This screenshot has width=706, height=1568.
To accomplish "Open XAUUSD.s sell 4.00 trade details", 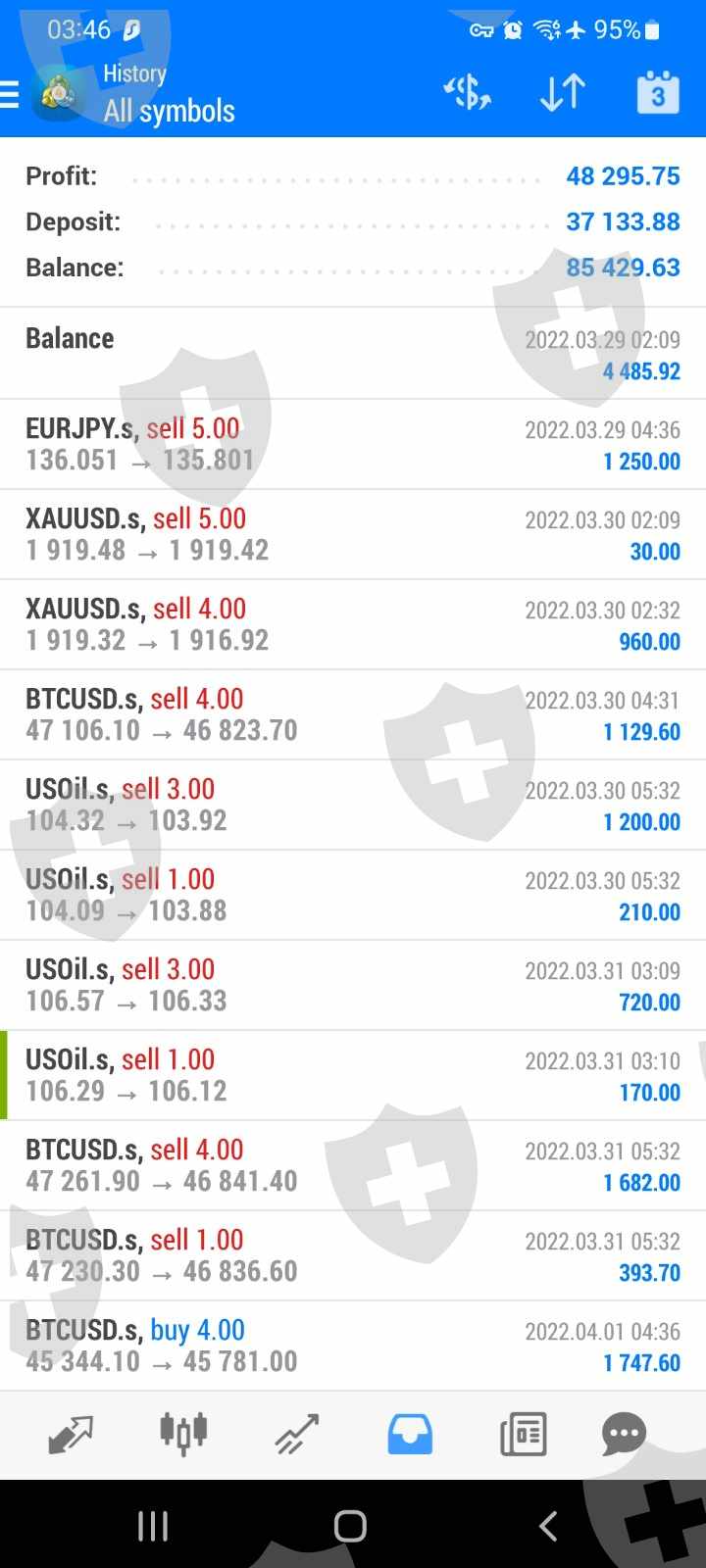I will pyautogui.click(x=353, y=624).
